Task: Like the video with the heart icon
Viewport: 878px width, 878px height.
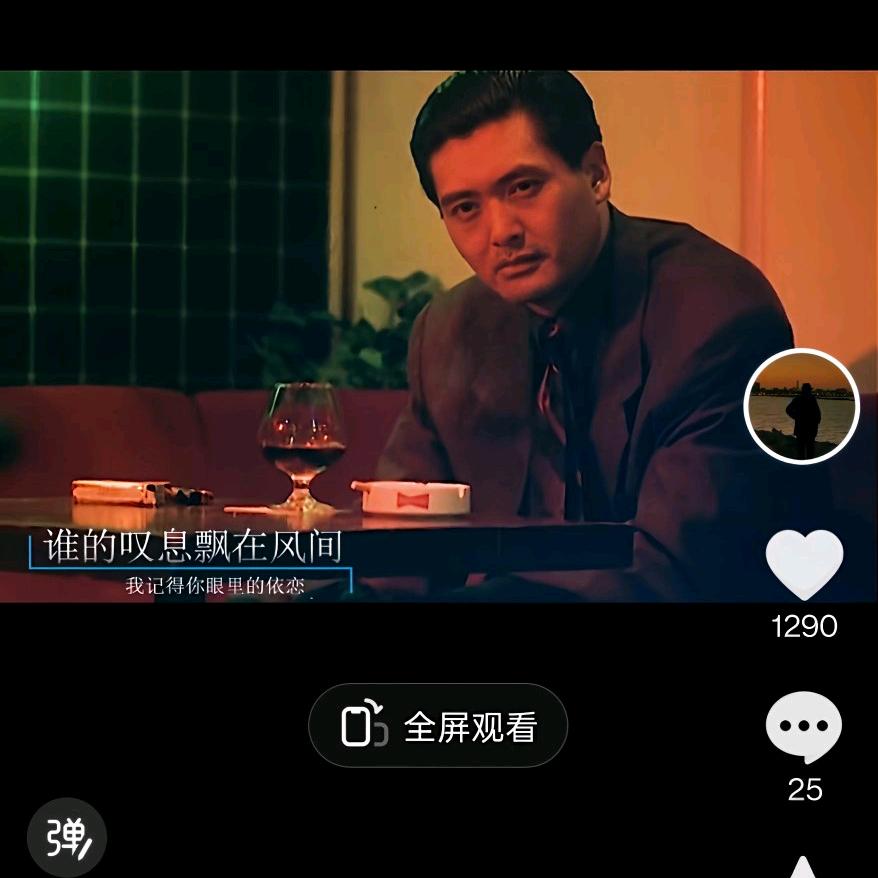Action: 804,566
